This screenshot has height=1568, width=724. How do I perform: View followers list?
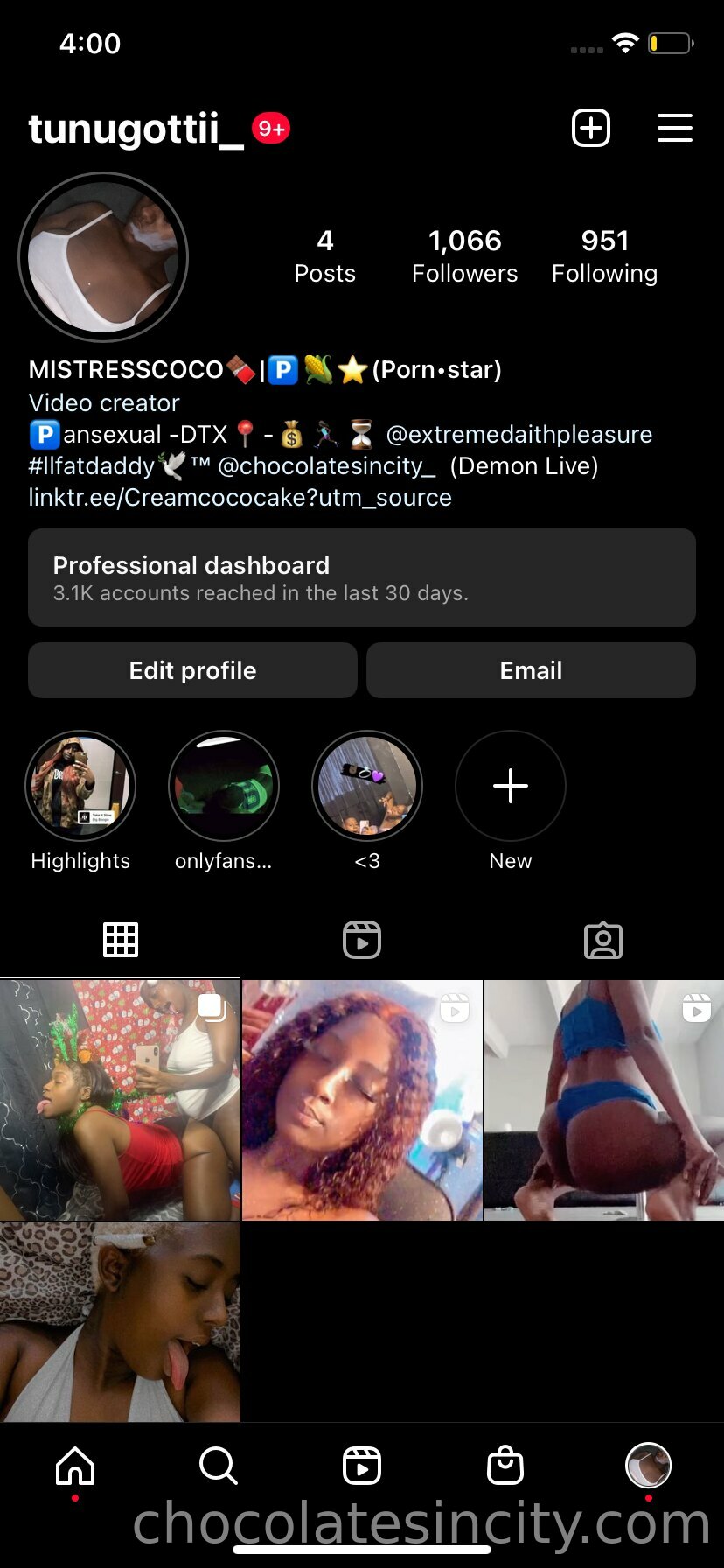464,256
